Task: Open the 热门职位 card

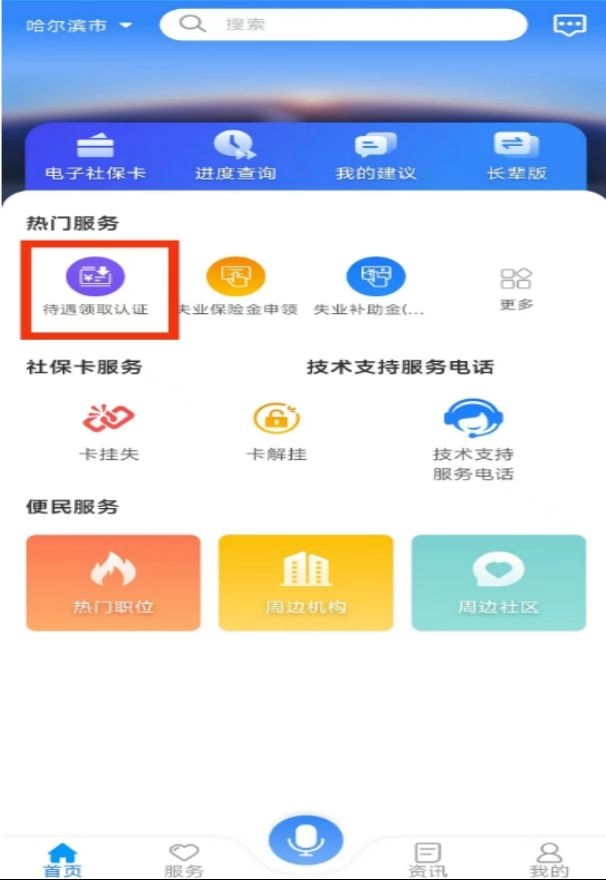Action: [113, 583]
